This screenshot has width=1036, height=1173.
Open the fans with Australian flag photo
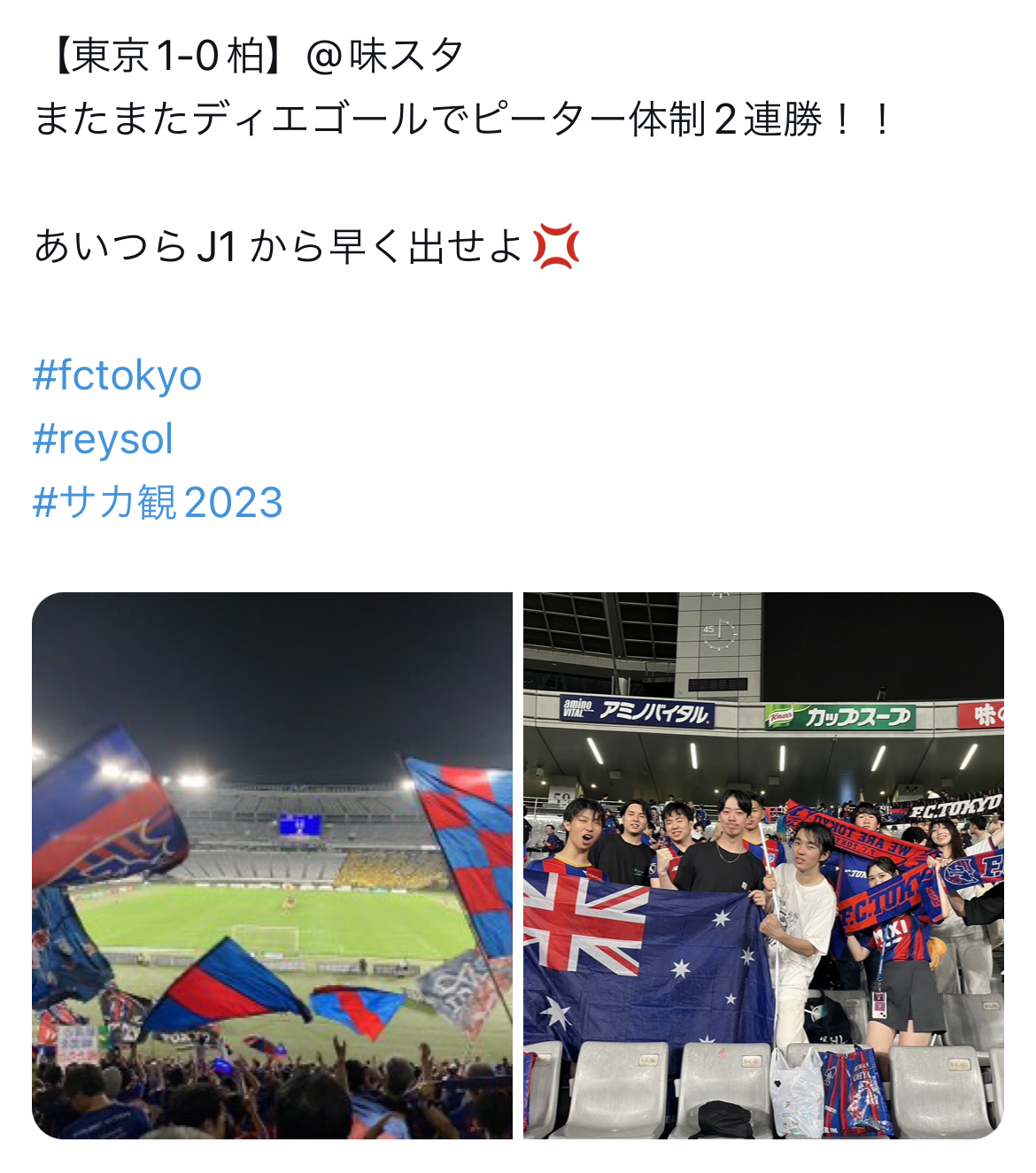pos(762,865)
